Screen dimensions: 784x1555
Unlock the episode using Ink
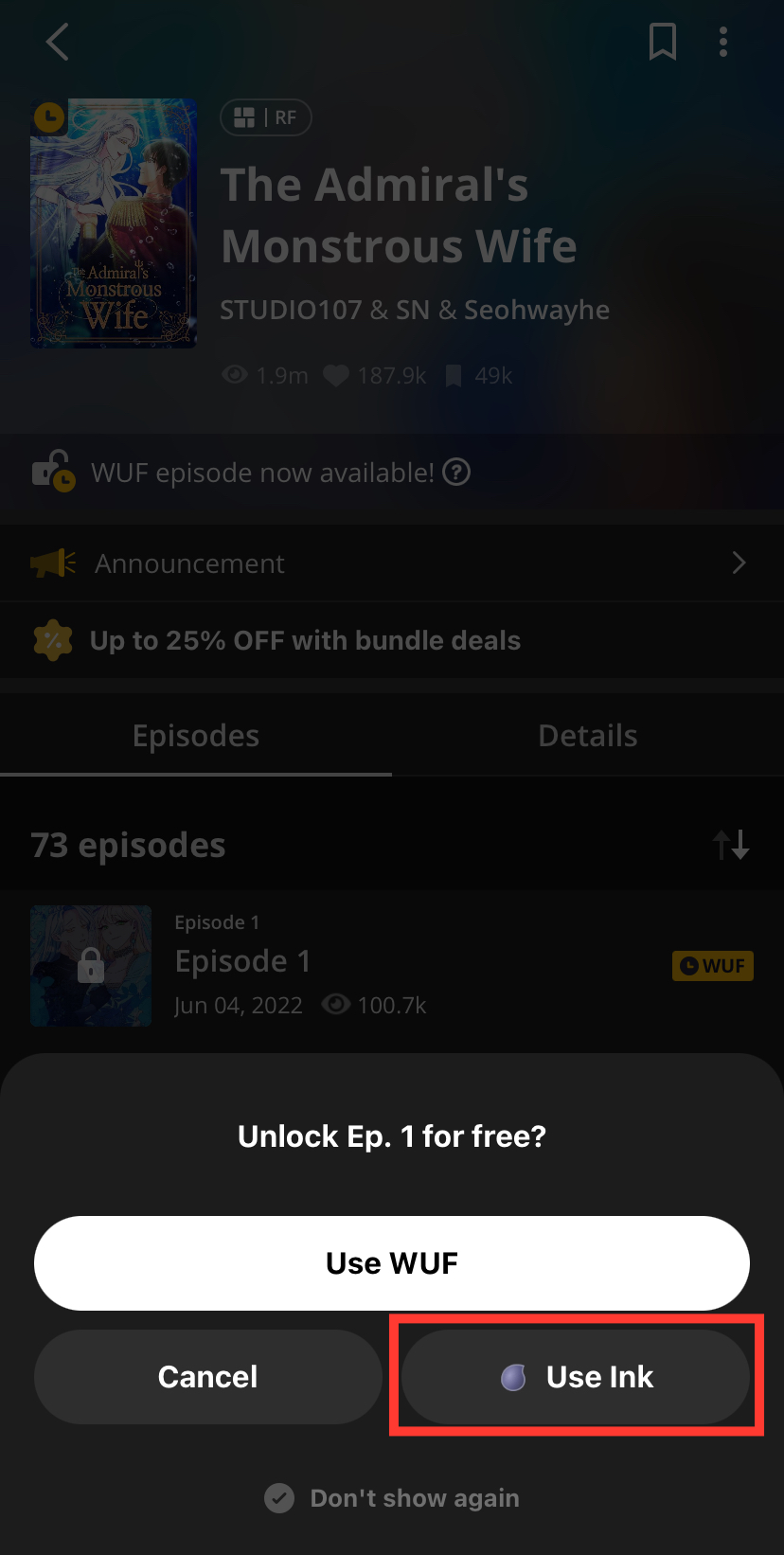576,1376
